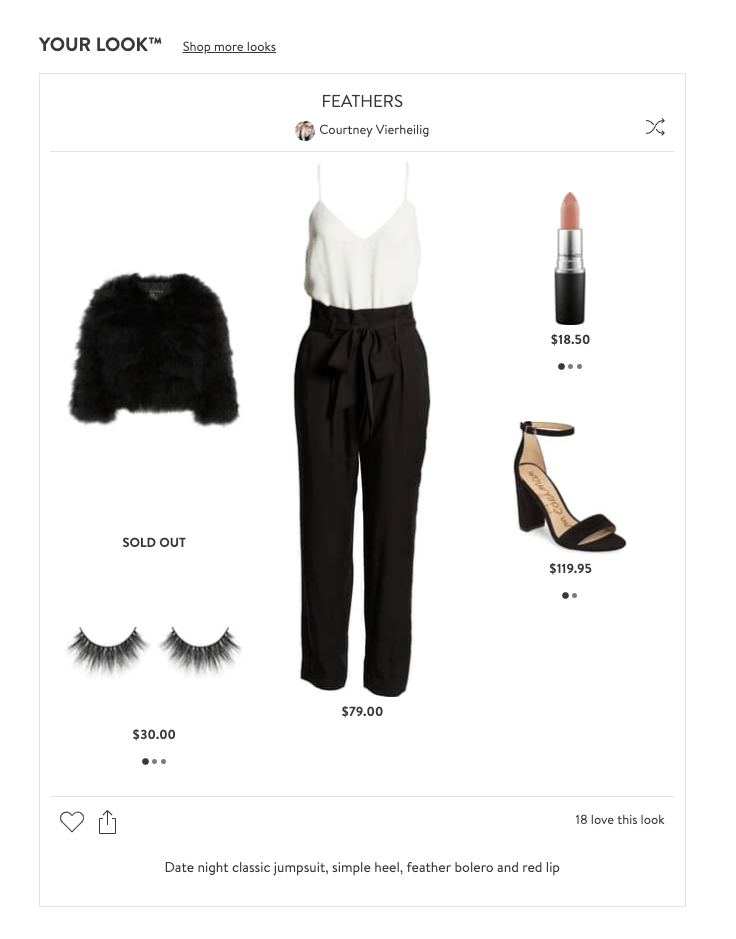The width and height of the screenshot is (736, 939).
Task: Click Courtney Vierheilig's profile avatar
Action: click(304, 130)
